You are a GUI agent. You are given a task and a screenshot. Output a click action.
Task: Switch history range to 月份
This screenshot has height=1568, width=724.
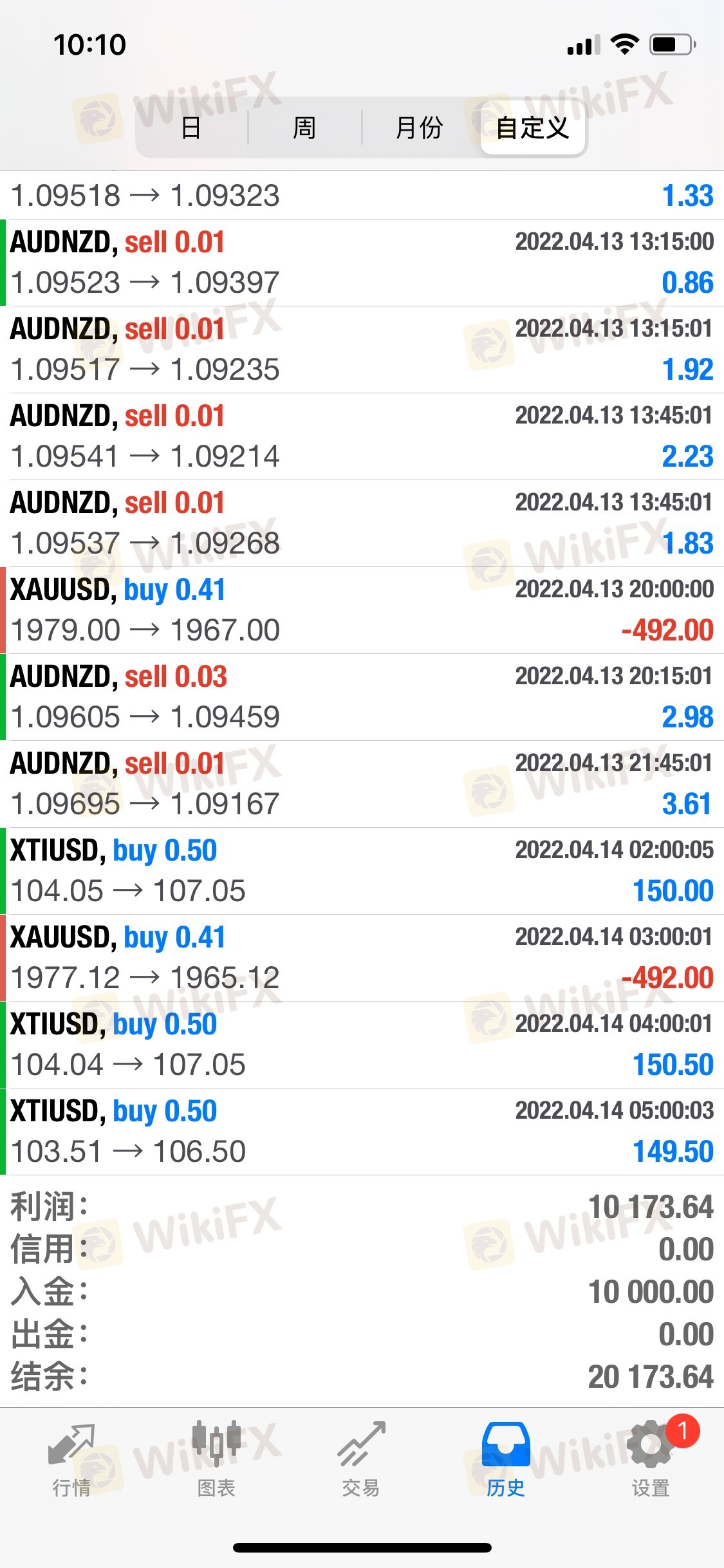pyautogui.click(x=419, y=127)
